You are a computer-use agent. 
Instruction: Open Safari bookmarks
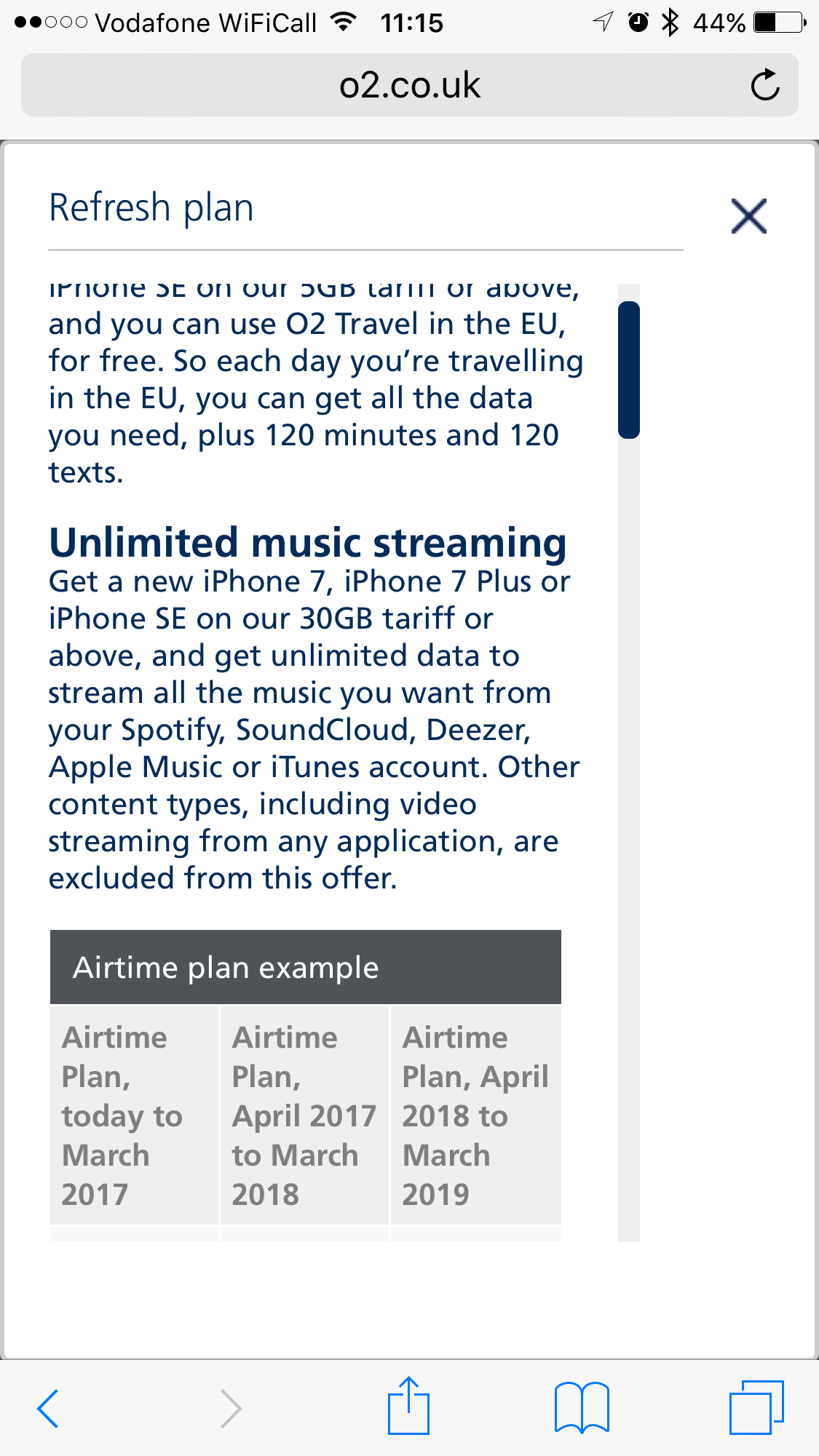click(x=581, y=1408)
